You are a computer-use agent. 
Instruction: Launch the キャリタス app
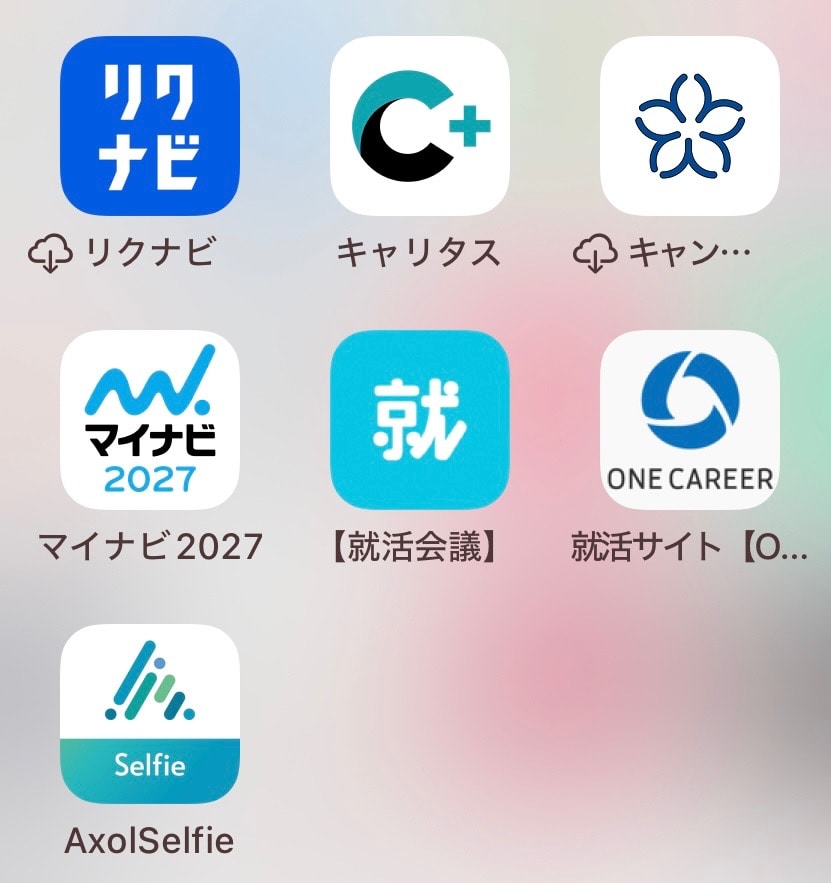(x=419, y=126)
